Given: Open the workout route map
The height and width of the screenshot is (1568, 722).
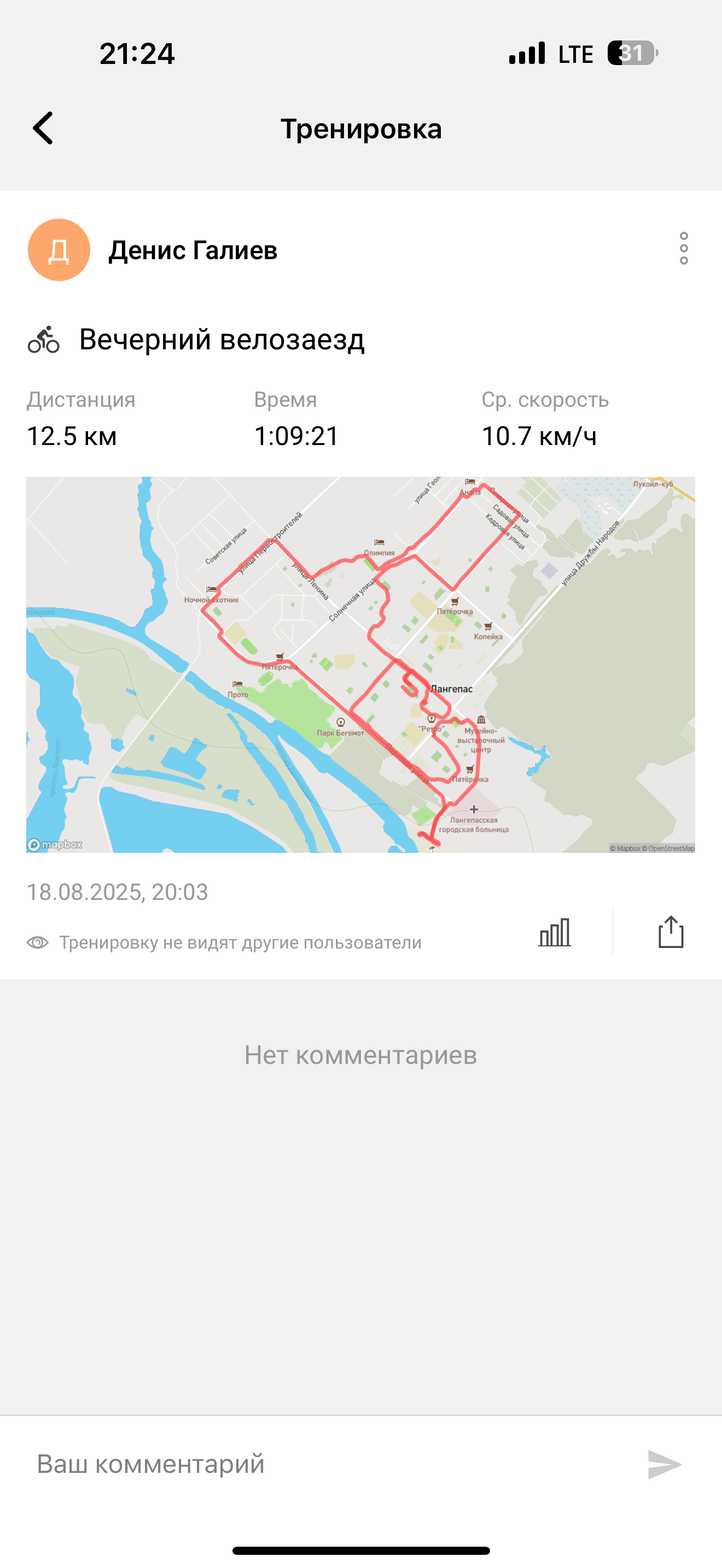Looking at the screenshot, I should tap(360, 664).
